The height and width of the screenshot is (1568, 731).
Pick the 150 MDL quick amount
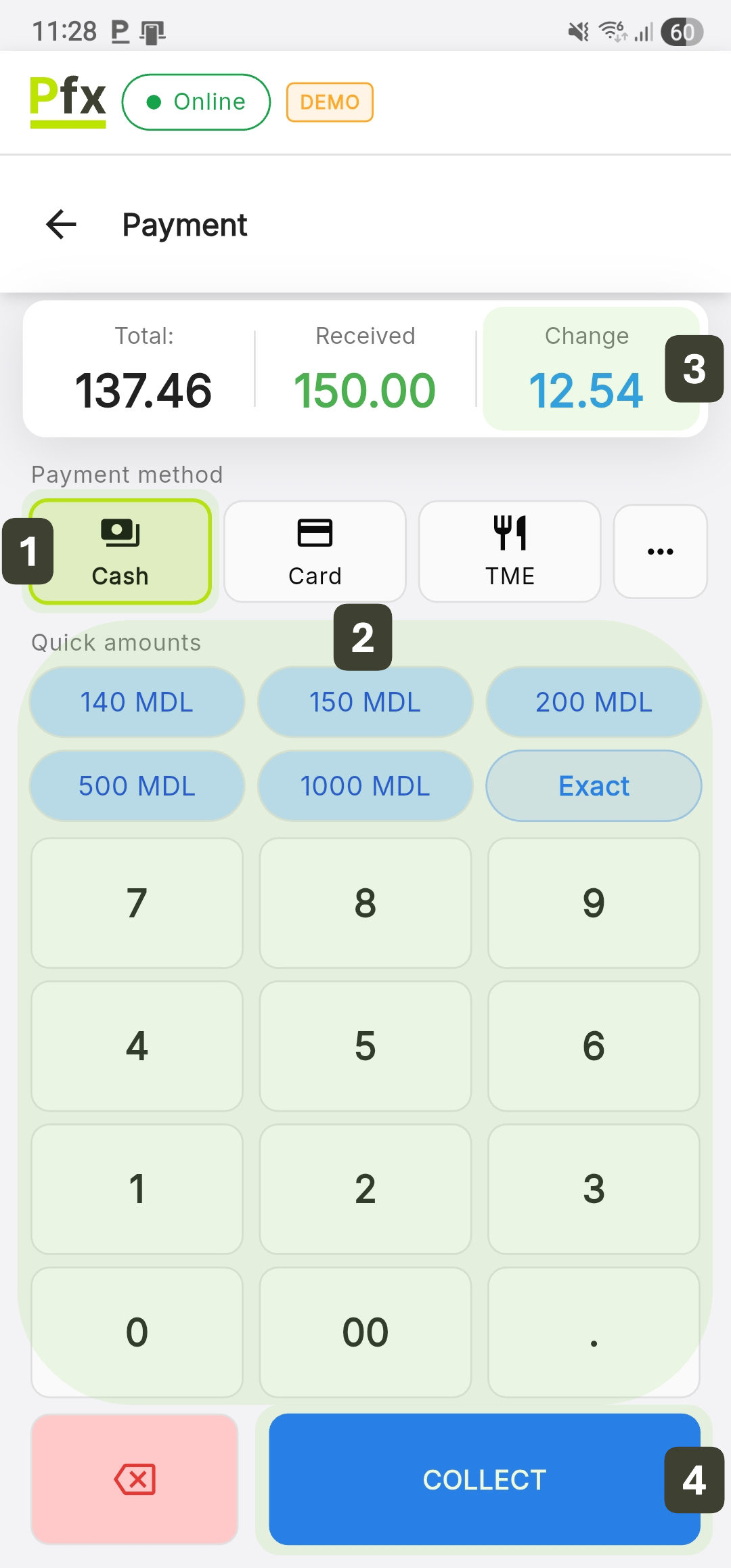[x=365, y=702]
